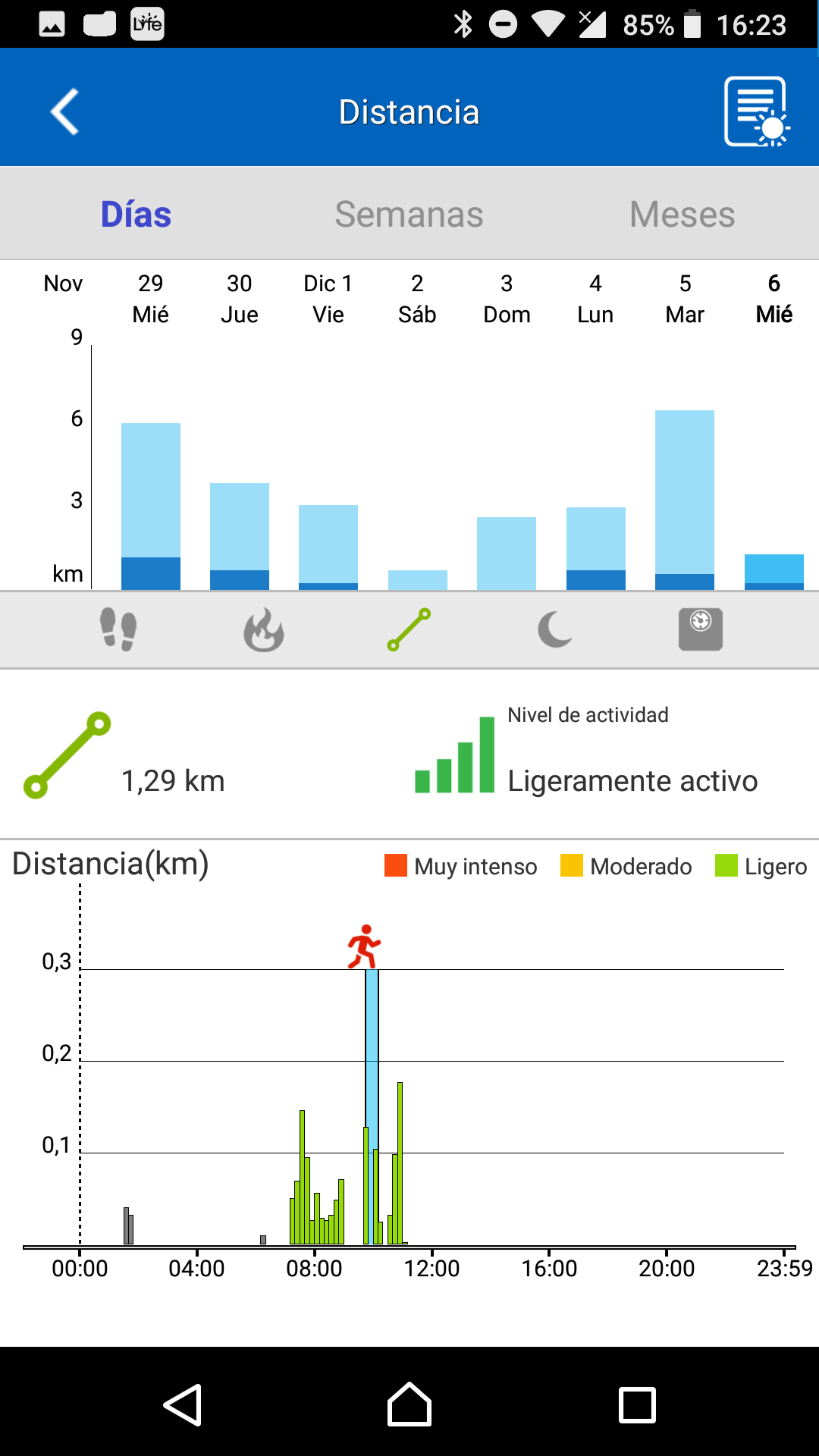Select the bar for 30 Jue
The height and width of the screenshot is (1456, 819).
click(x=240, y=536)
